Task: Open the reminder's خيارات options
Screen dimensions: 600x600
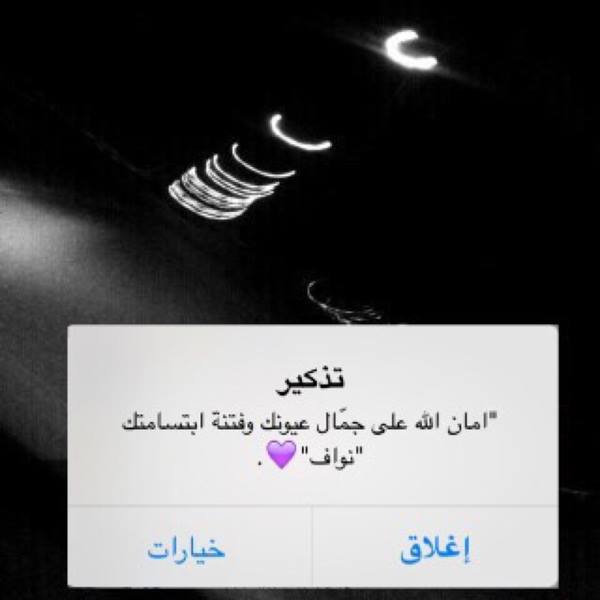Action: (187, 549)
